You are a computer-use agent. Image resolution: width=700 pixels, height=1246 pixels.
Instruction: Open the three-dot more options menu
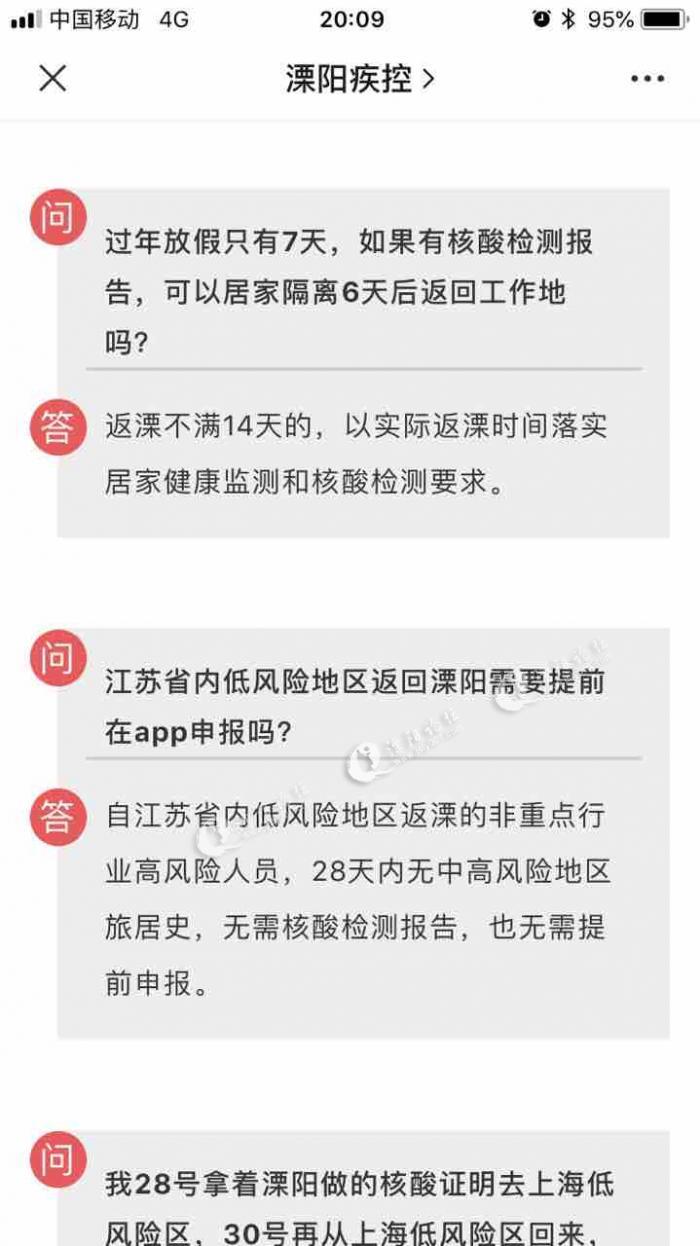pyautogui.click(x=647, y=80)
